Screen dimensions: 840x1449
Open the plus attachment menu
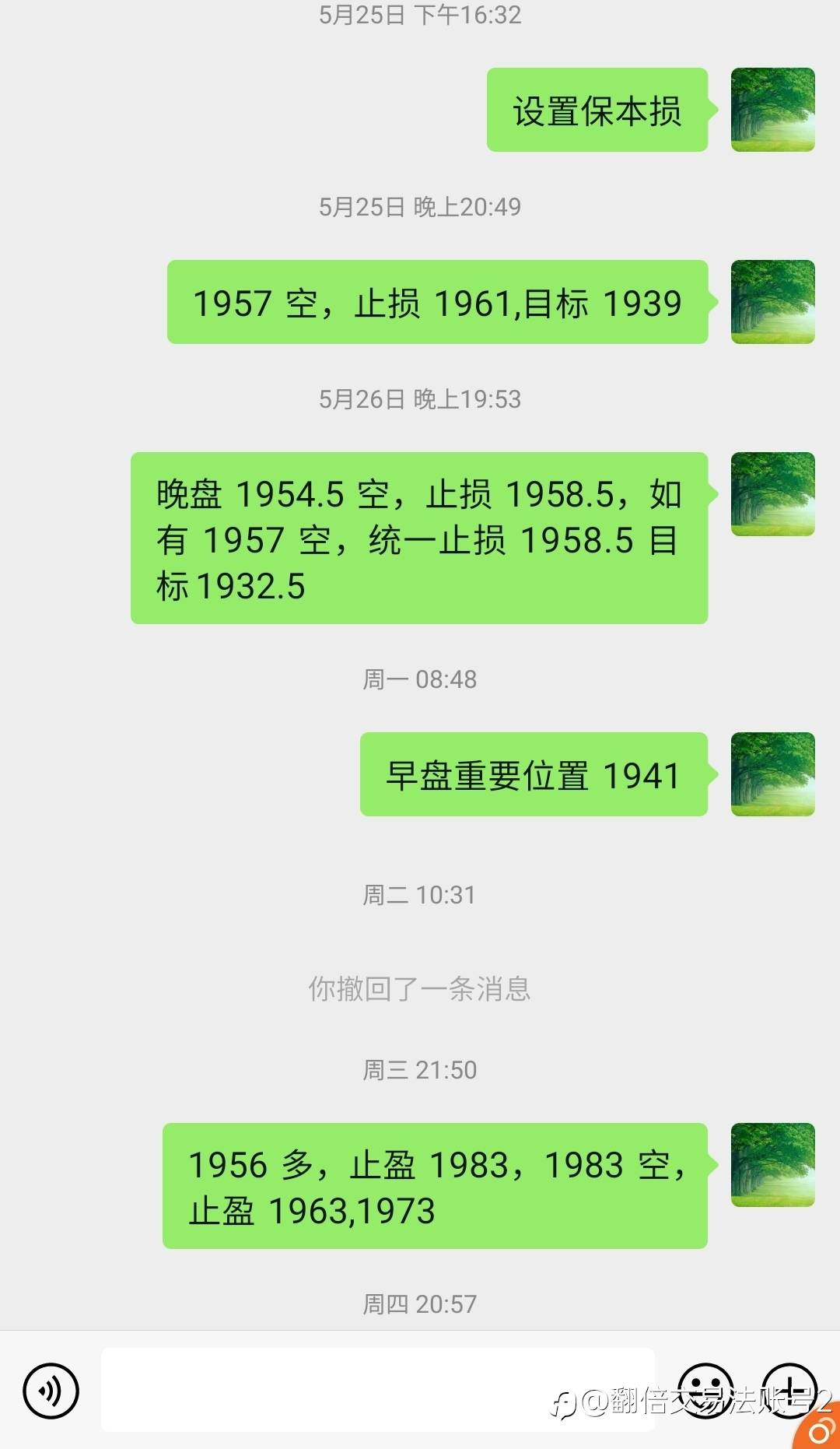(789, 1390)
